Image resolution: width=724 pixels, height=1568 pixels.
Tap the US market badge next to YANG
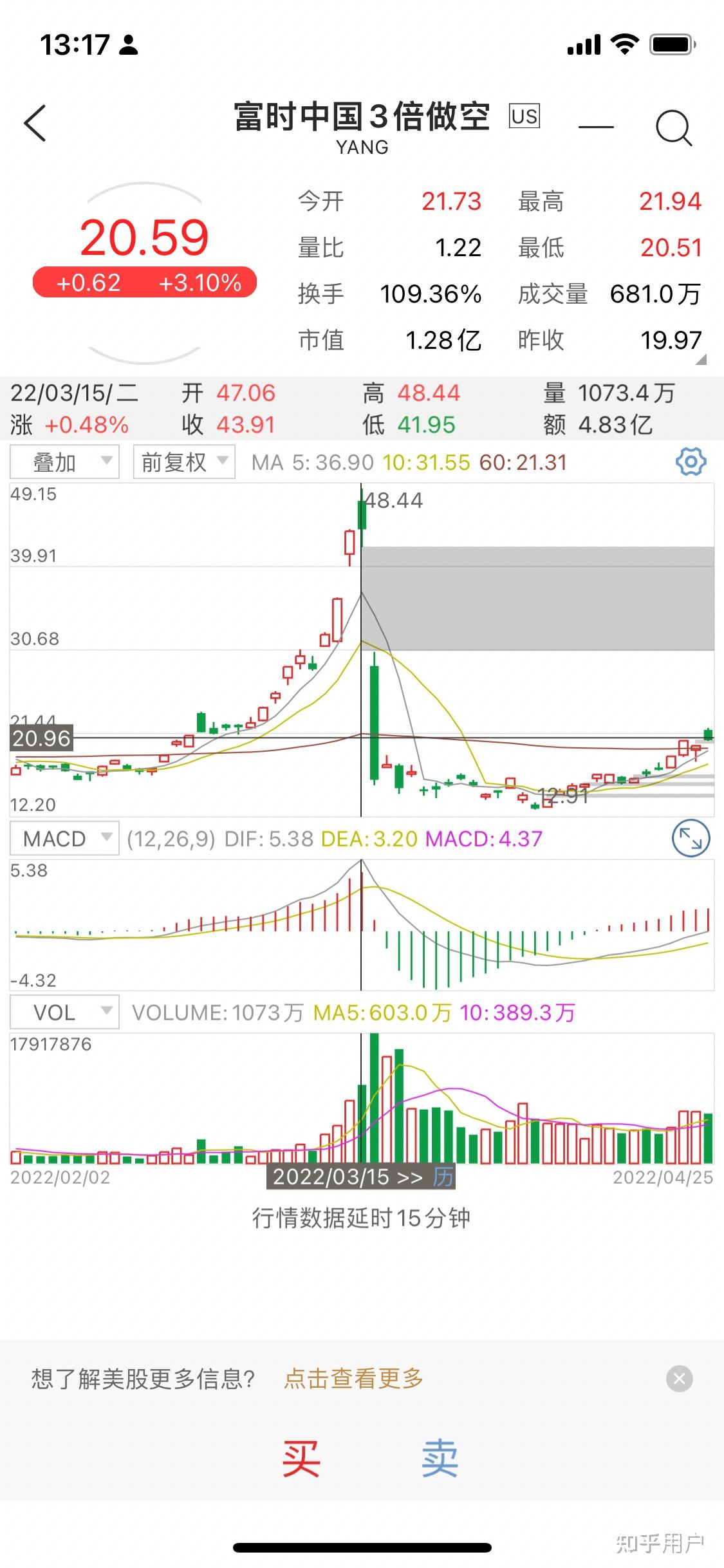pos(523,116)
